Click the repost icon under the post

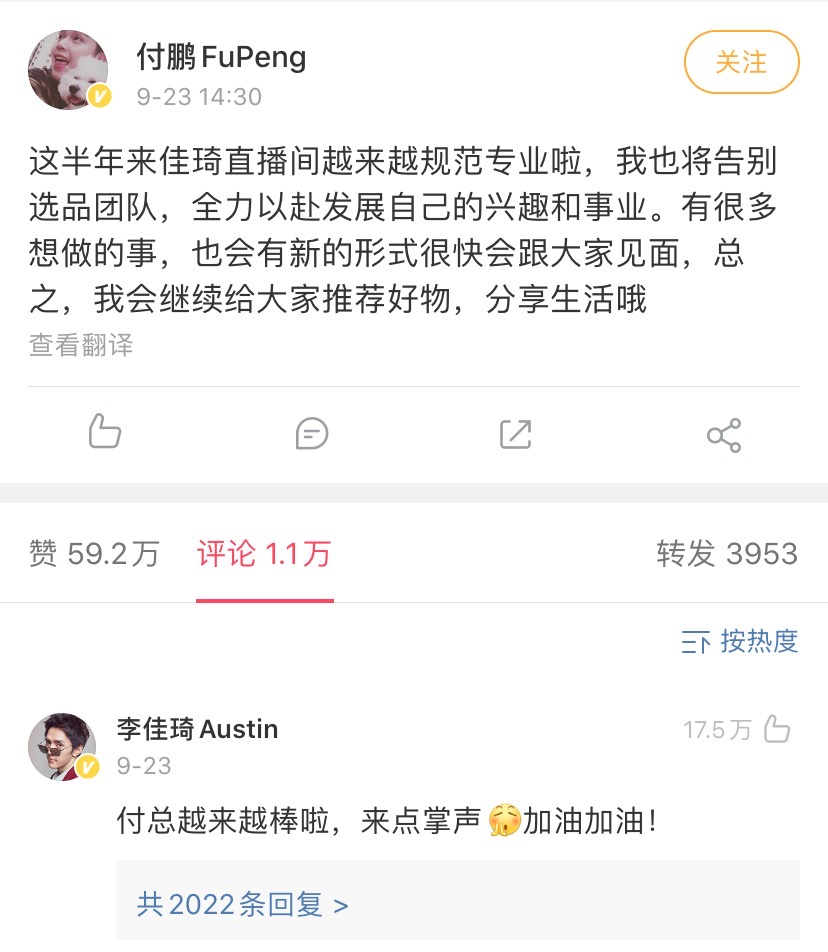[x=516, y=433]
